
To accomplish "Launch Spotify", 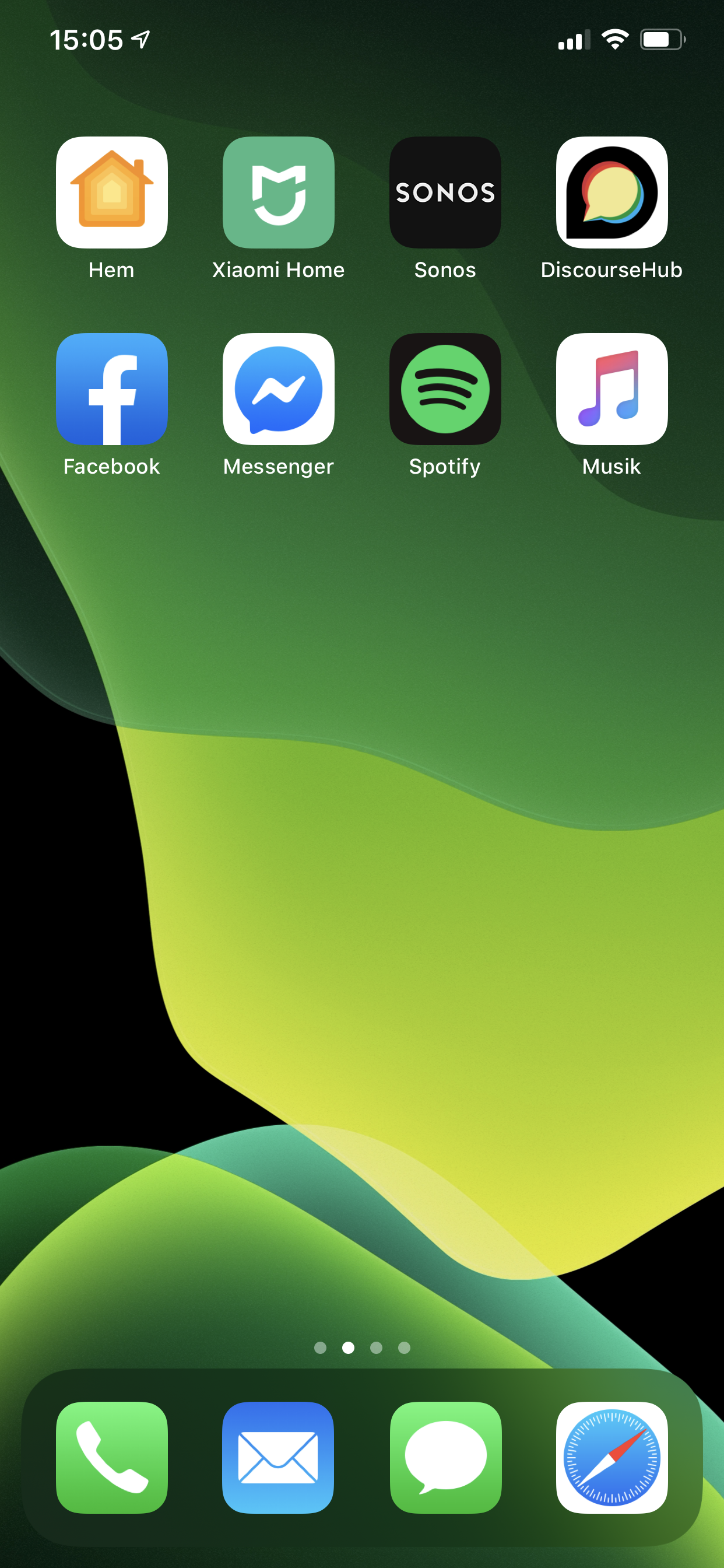I will [x=445, y=389].
